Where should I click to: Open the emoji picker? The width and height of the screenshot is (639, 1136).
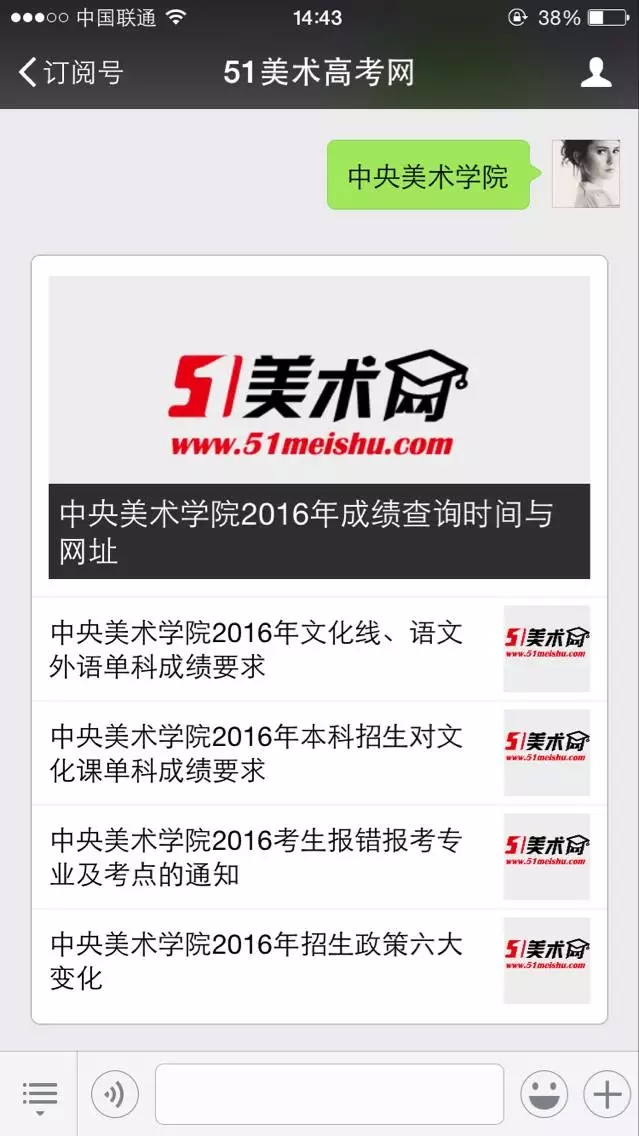(x=544, y=1095)
